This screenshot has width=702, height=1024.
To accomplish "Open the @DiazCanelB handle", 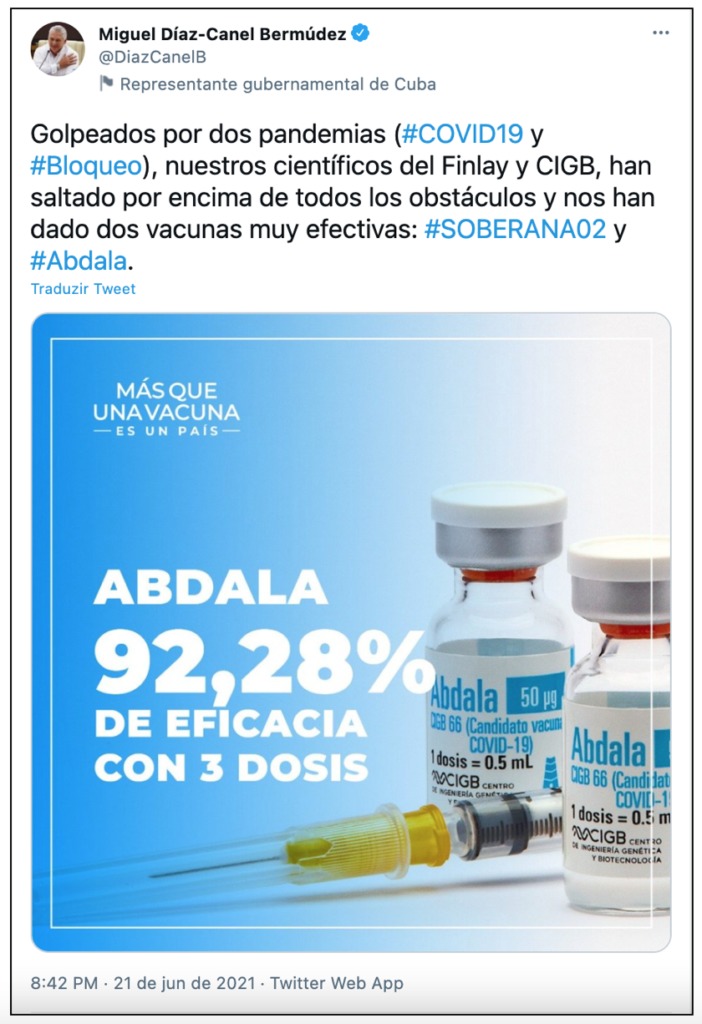I will (151, 58).
